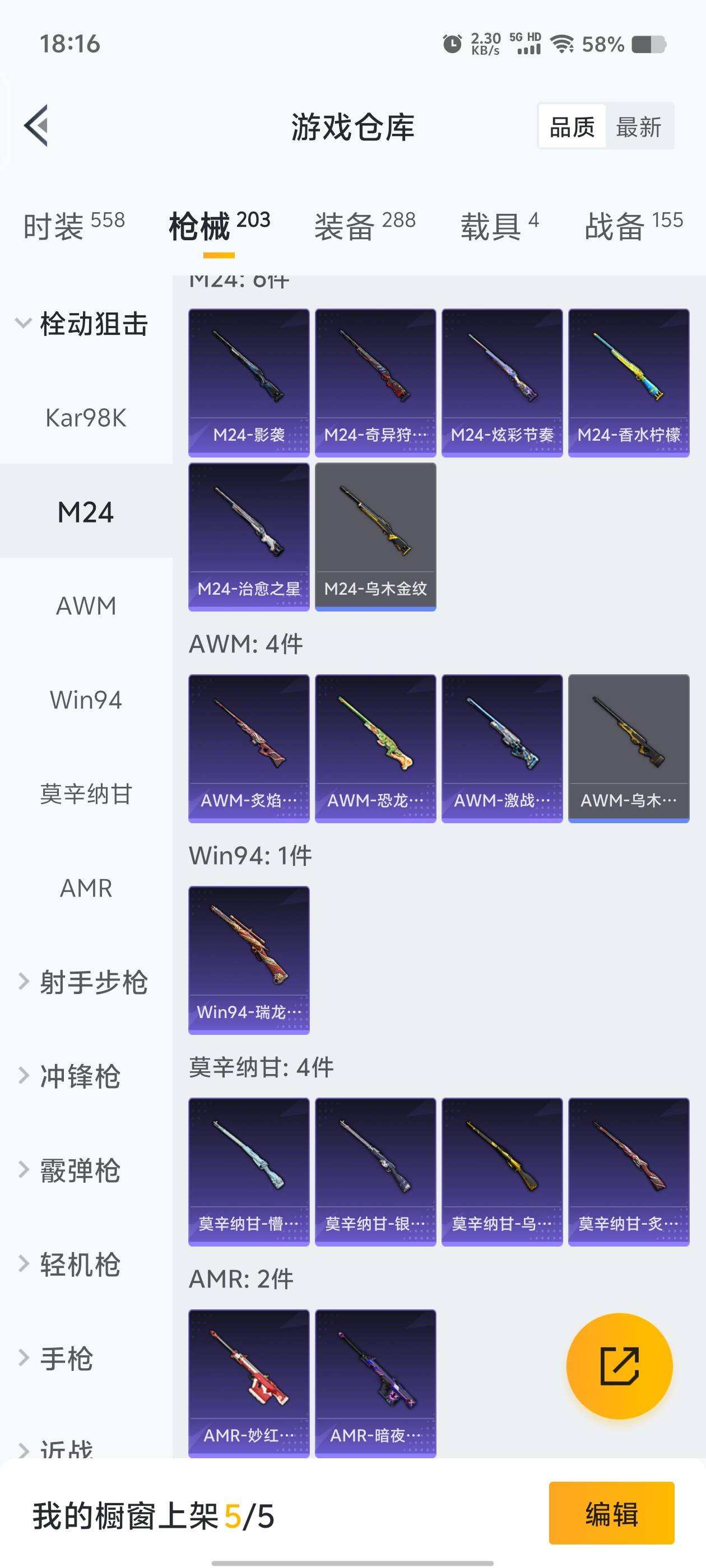Collapse the 栓动狙击 category
The height and width of the screenshot is (1568, 706).
pyautogui.click(x=94, y=324)
